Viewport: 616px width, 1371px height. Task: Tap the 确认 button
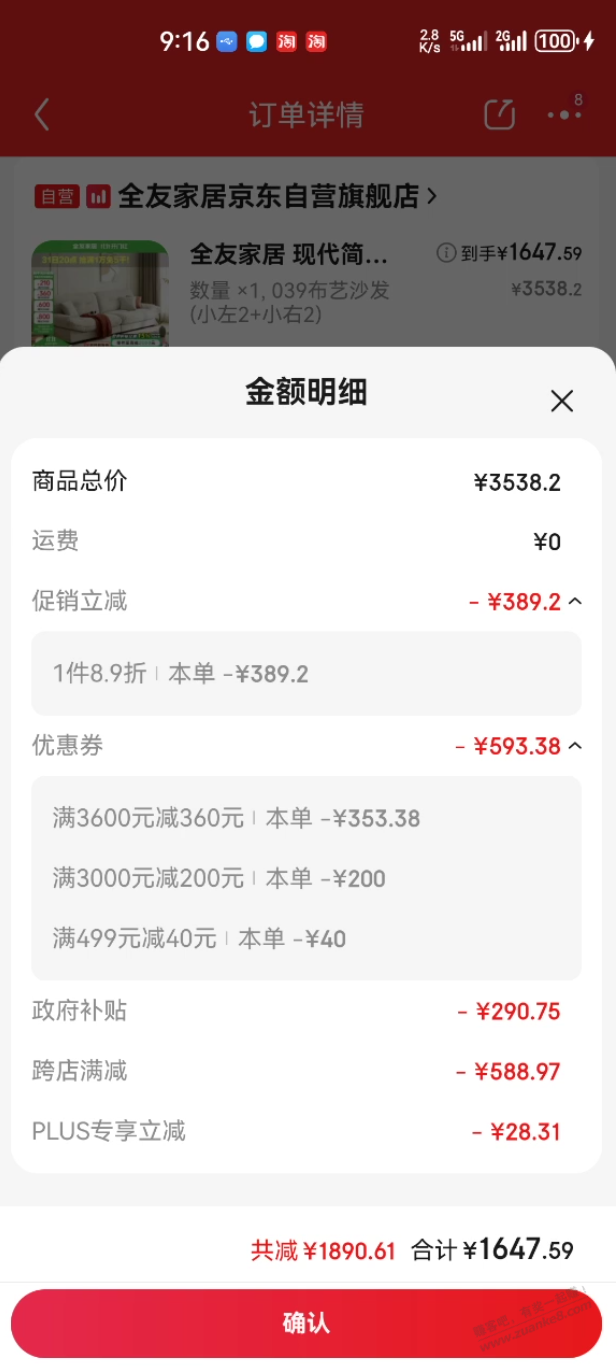306,1323
